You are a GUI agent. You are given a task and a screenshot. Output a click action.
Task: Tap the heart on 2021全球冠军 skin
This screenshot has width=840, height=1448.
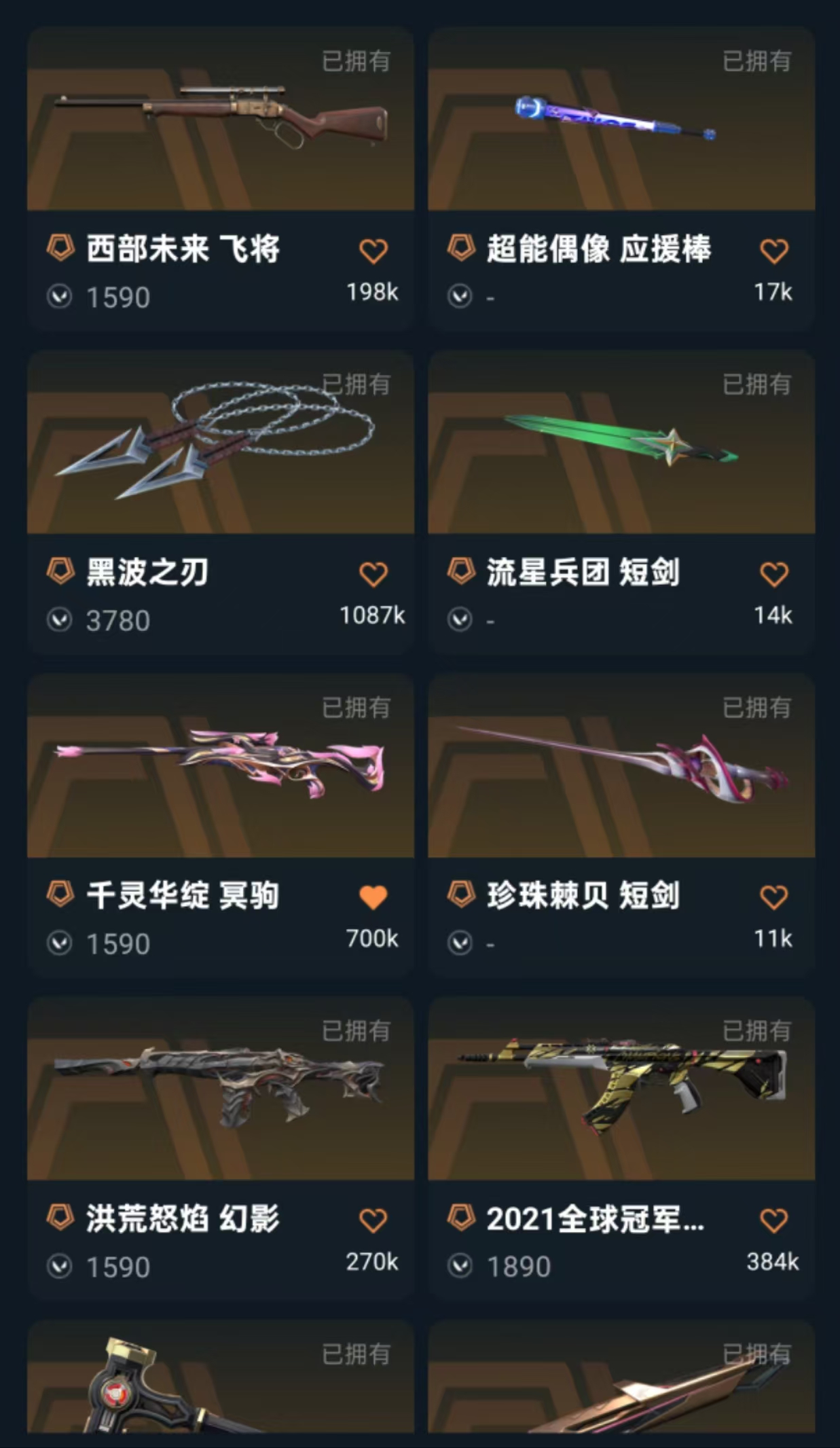tap(773, 1220)
